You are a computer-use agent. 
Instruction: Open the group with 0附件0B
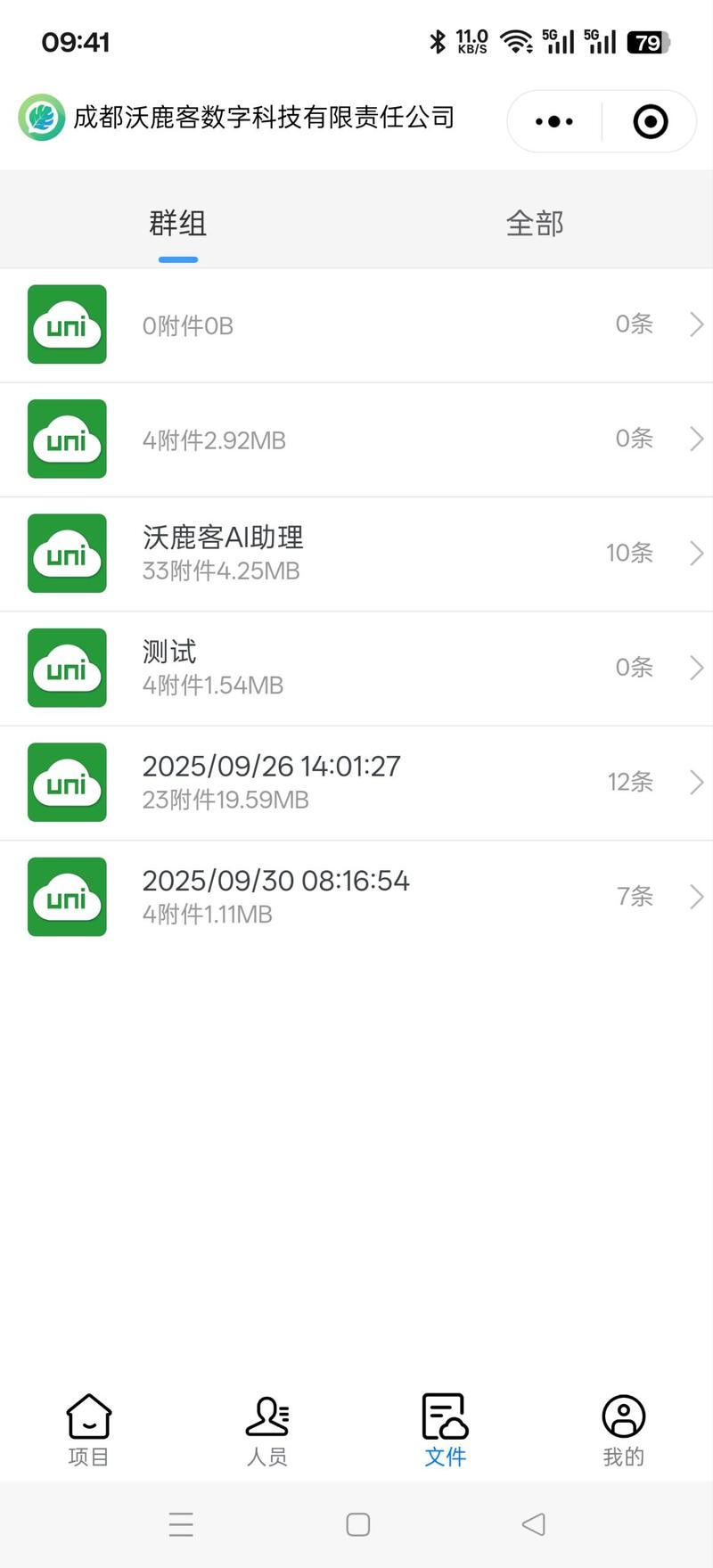(356, 325)
